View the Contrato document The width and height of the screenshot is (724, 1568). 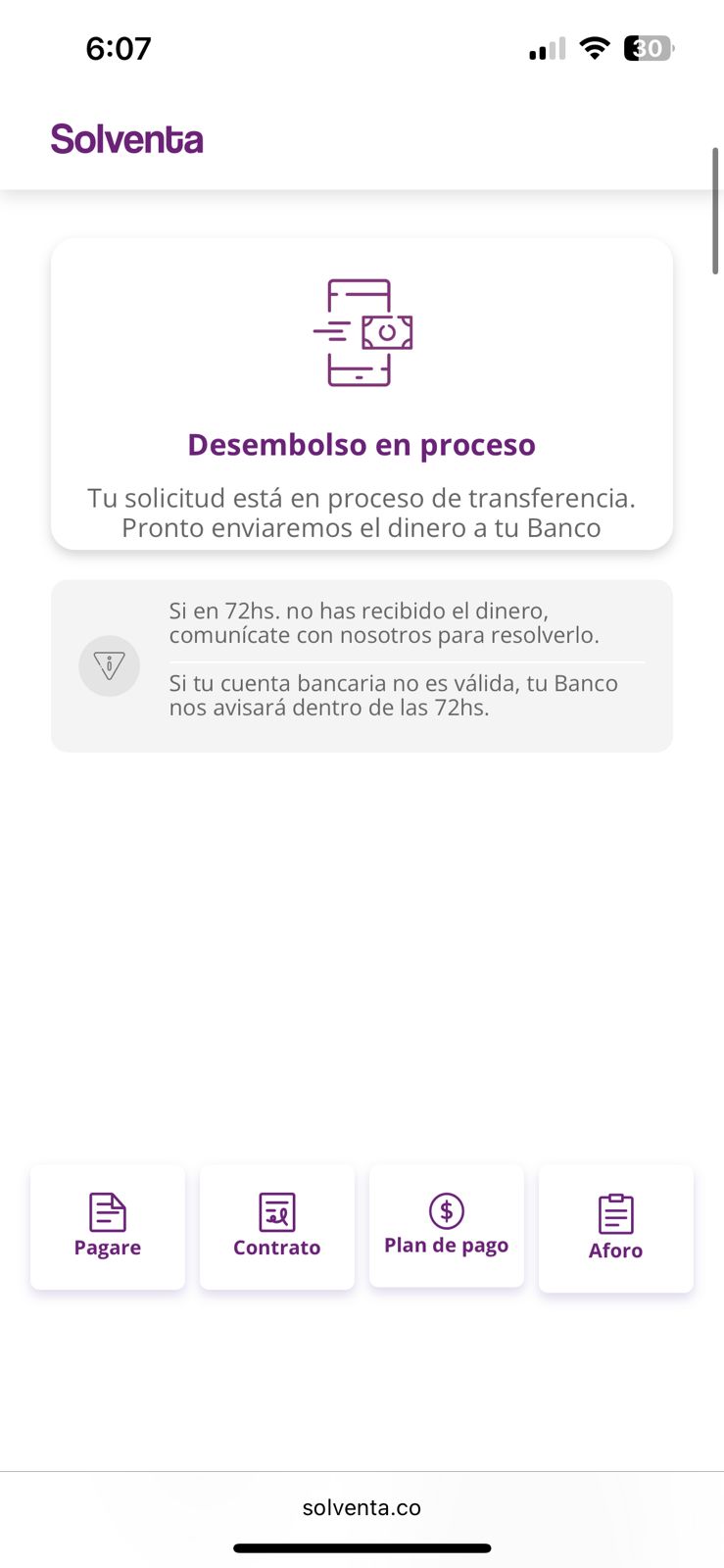277,1226
